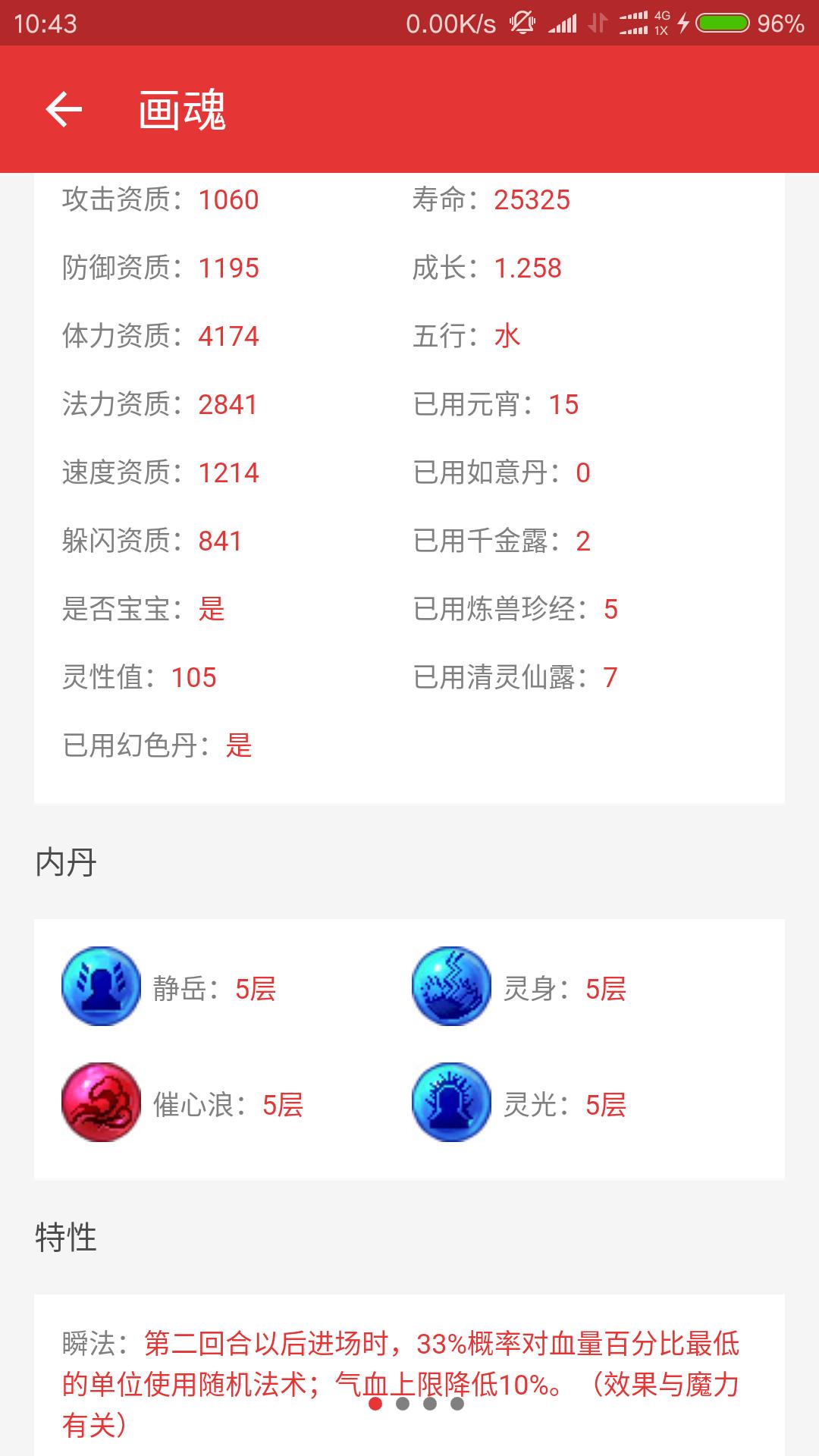Open the 灵光 inner pill icon

[x=451, y=1102]
